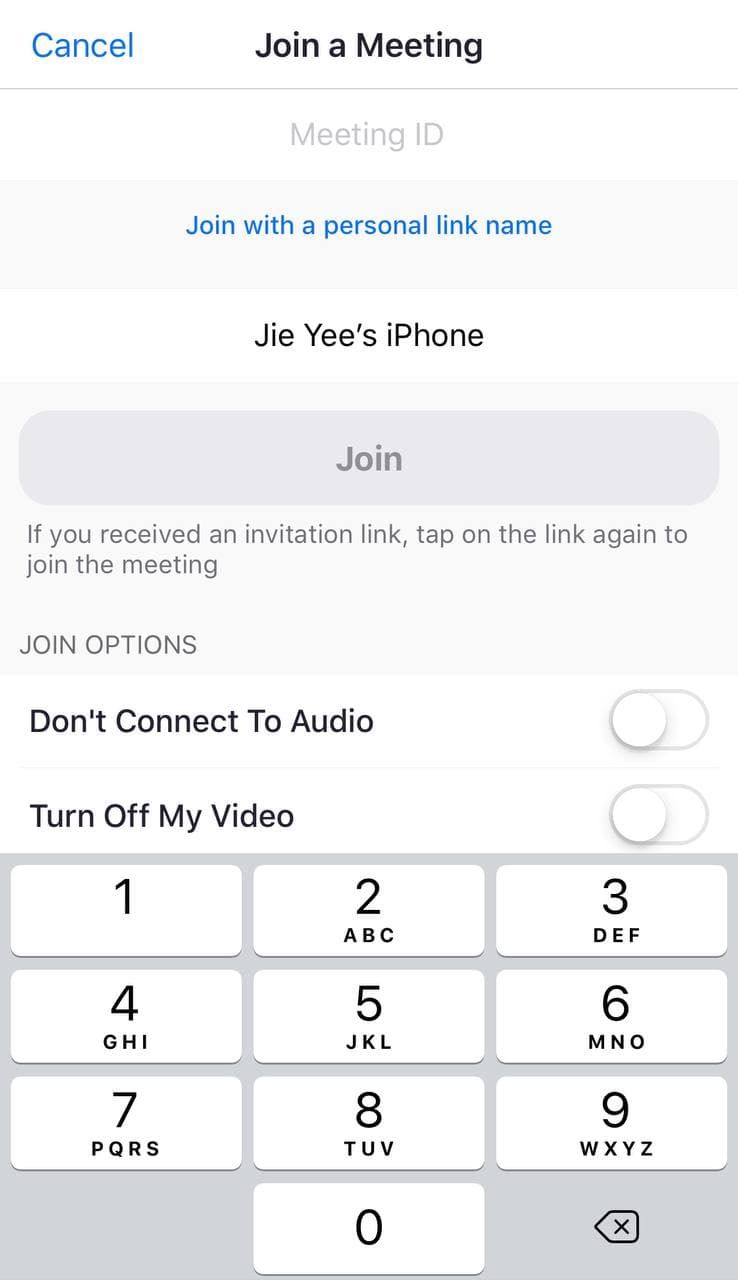
Task: Edit the Jie Yee's iPhone name field
Action: coord(368,335)
